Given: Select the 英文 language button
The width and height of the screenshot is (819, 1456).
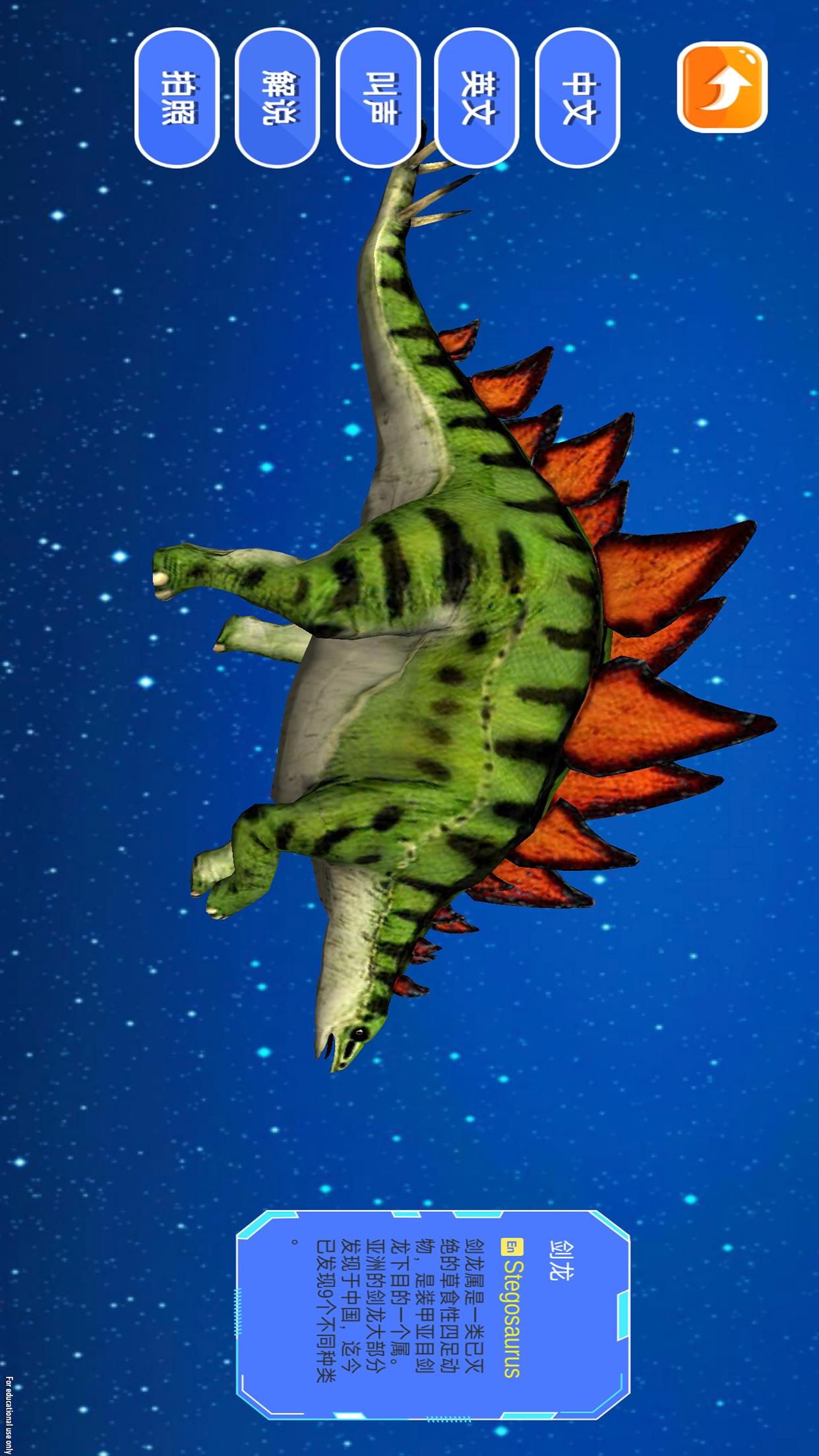Looking at the screenshot, I should point(477,98).
